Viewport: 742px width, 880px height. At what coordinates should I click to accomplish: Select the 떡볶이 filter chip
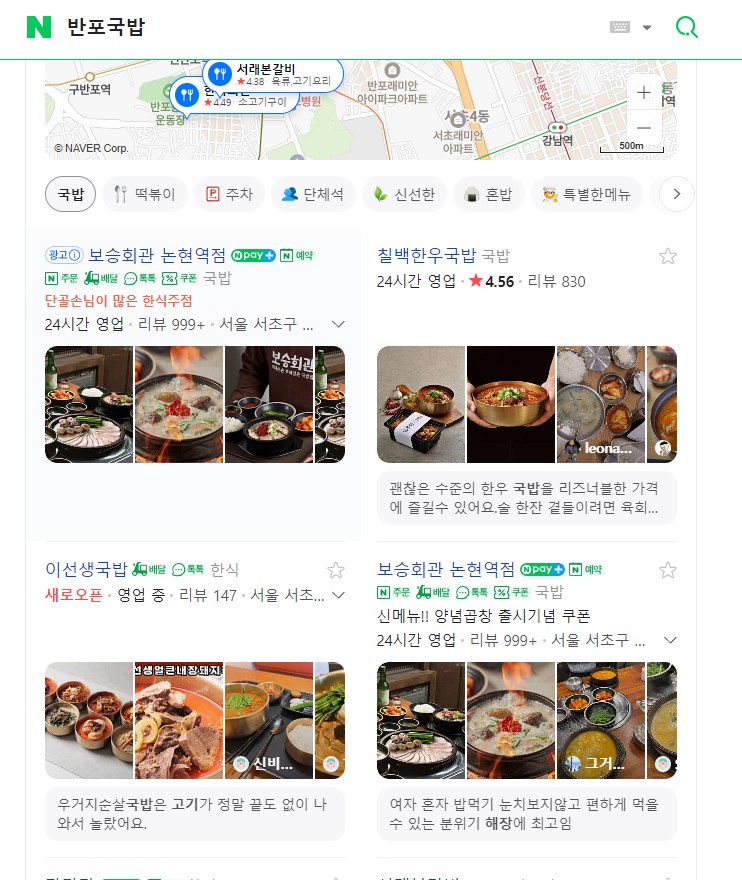pyautogui.click(x=144, y=194)
